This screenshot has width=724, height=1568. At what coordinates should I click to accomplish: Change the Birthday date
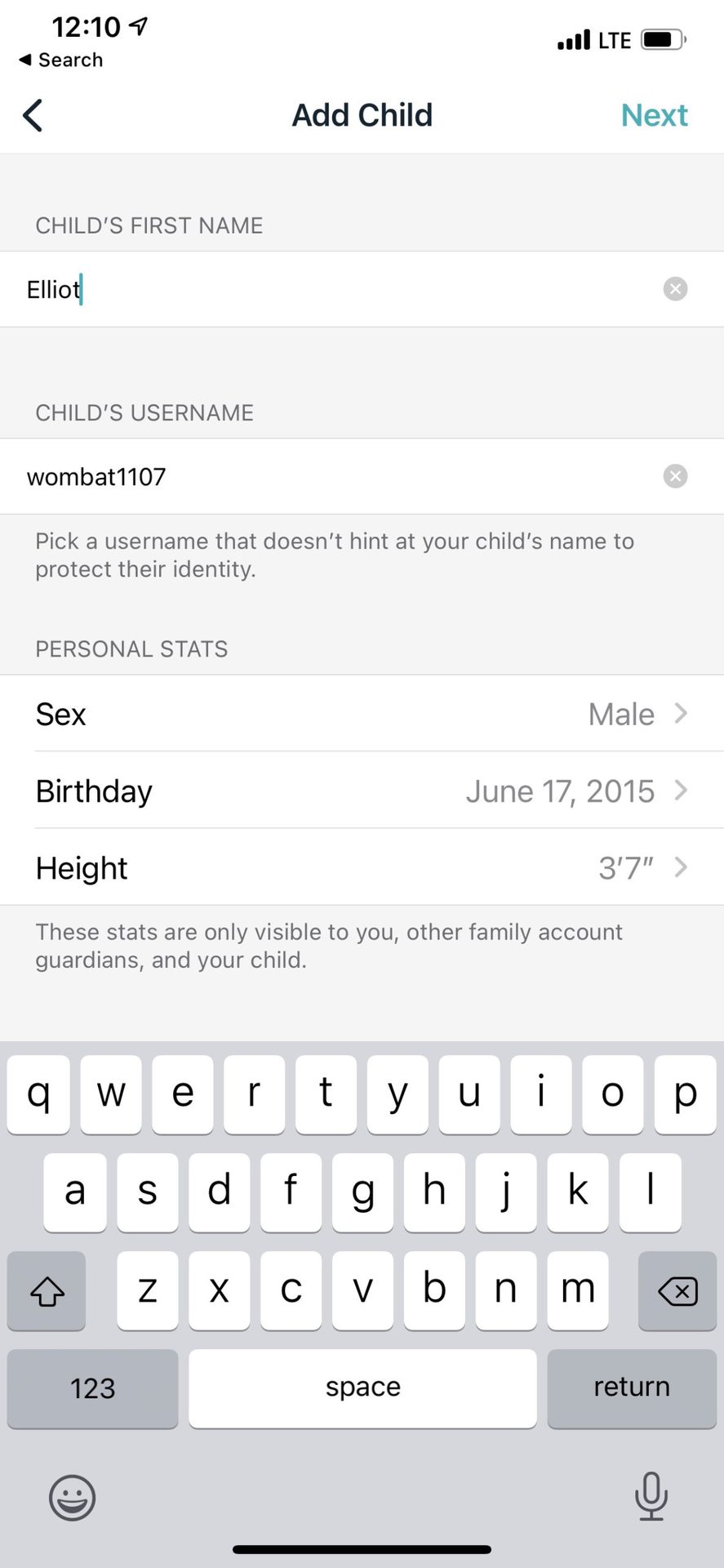[362, 791]
